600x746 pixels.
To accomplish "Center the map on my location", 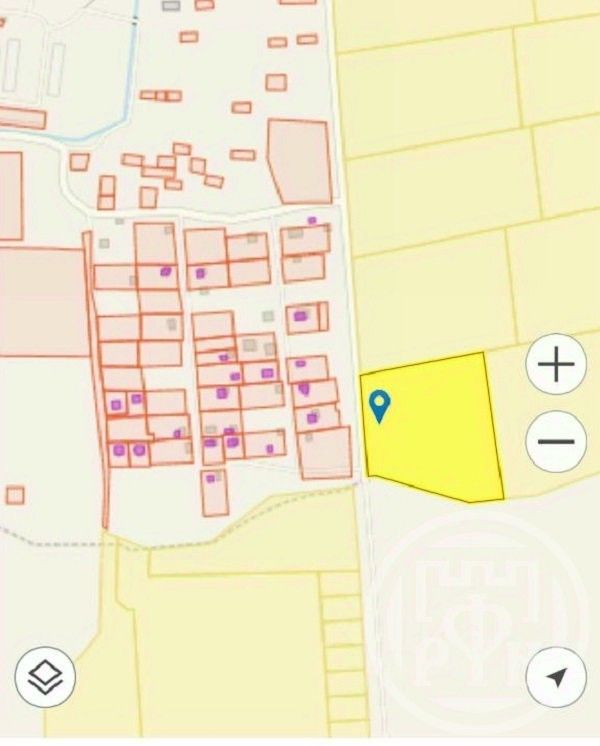I will [x=556, y=678].
